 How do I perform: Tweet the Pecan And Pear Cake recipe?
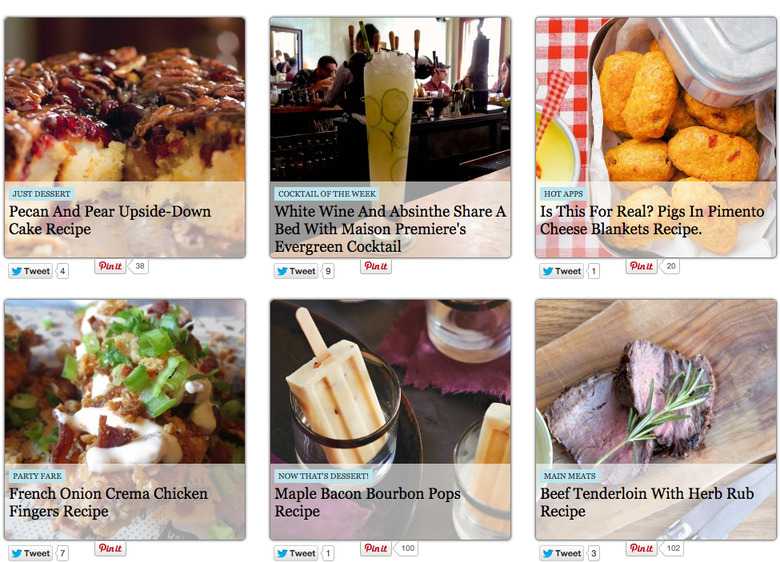(x=30, y=271)
